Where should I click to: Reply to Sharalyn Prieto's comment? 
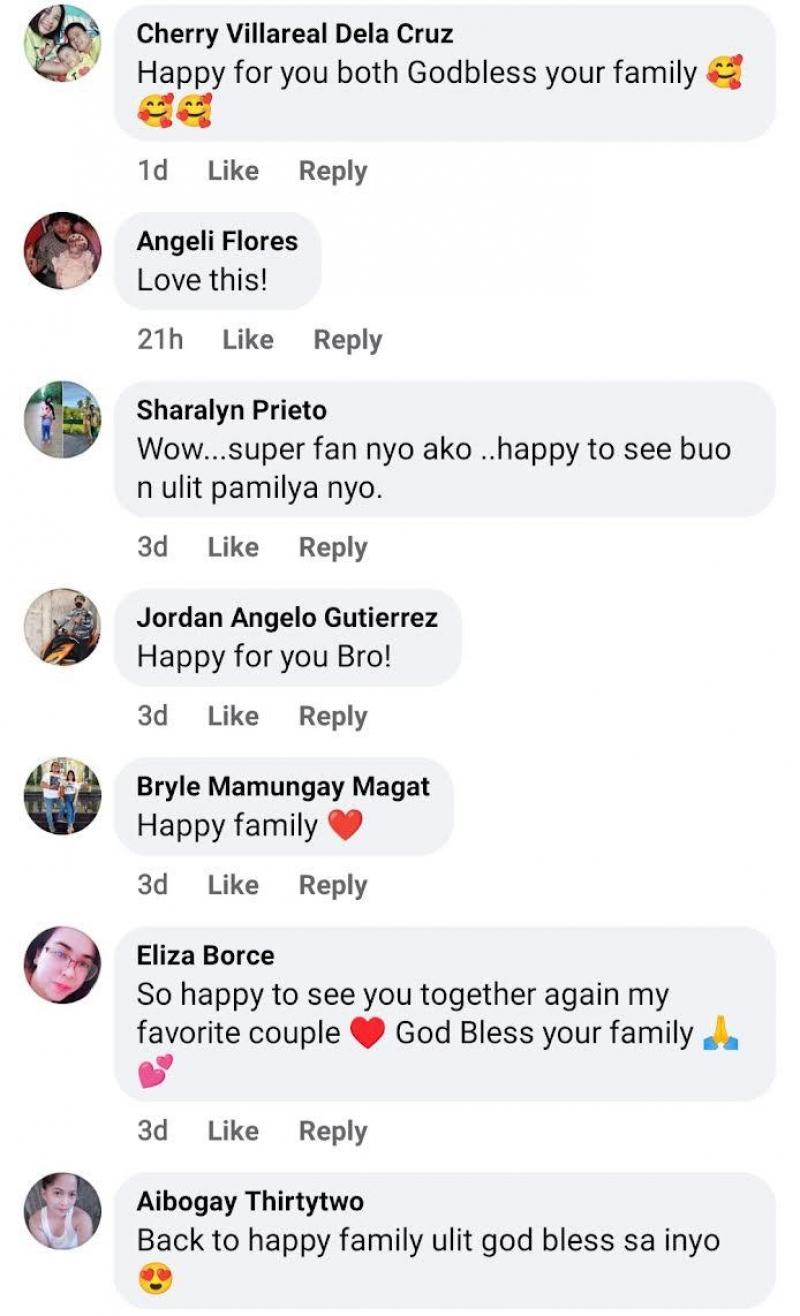333,547
